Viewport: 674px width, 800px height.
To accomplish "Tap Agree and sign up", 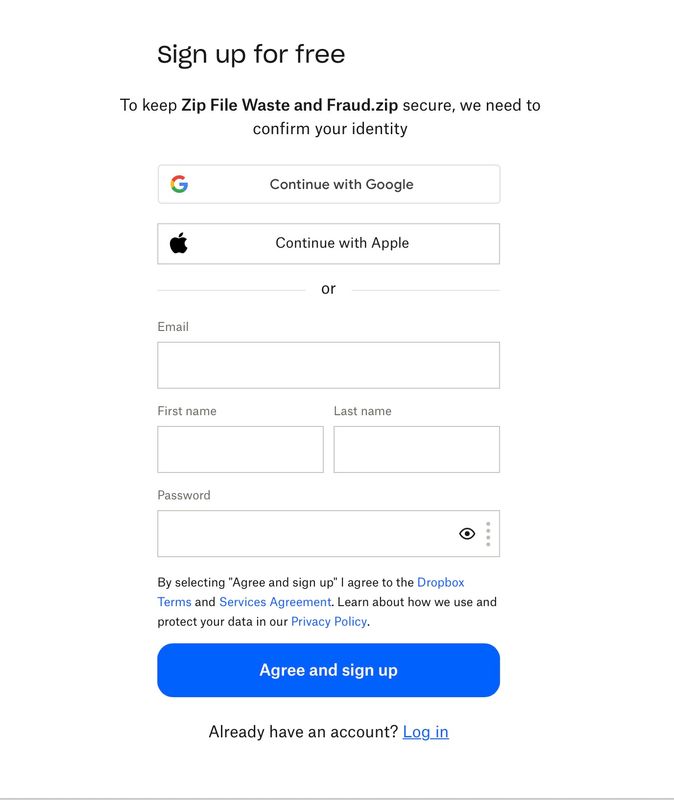I will tap(328, 670).
